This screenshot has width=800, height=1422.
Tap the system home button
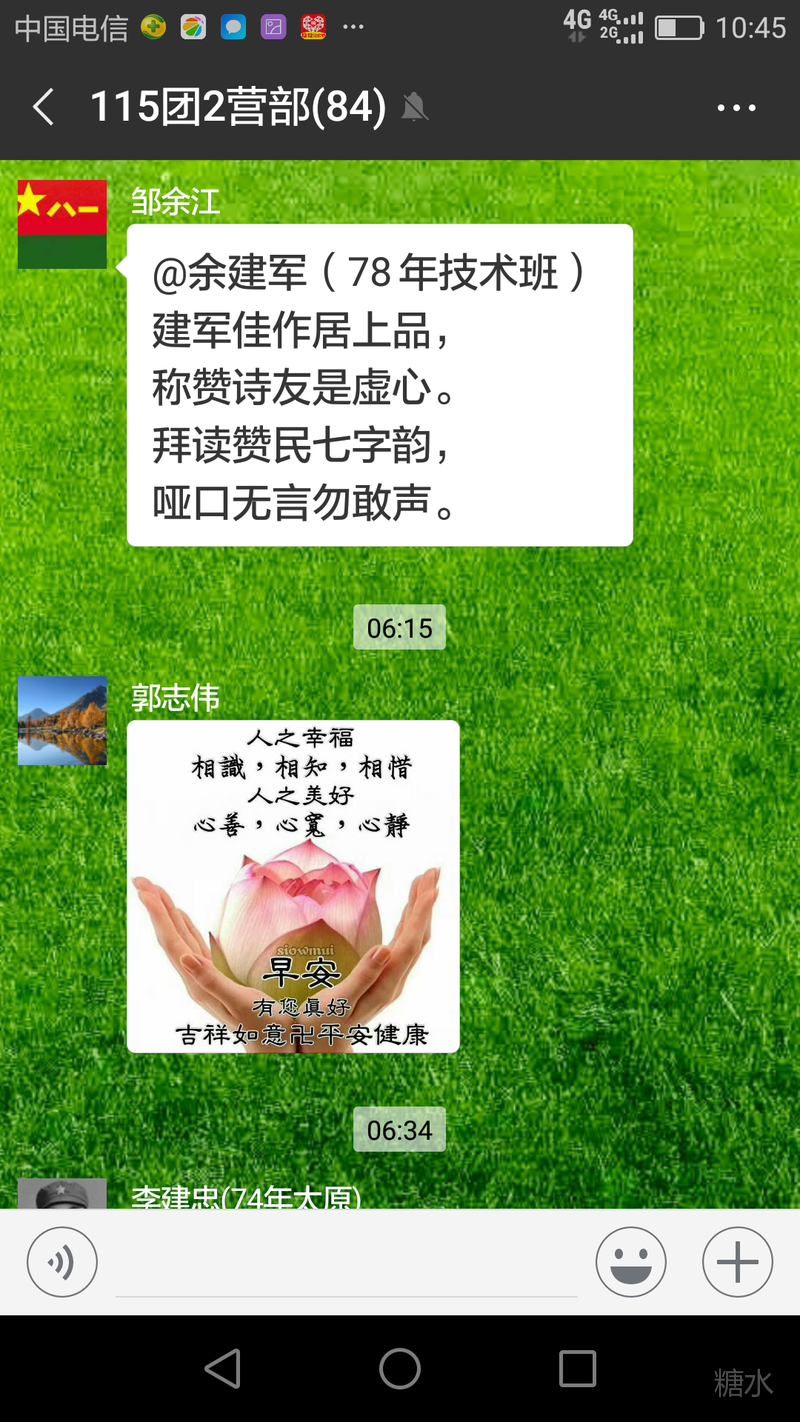click(x=400, y=1369)
